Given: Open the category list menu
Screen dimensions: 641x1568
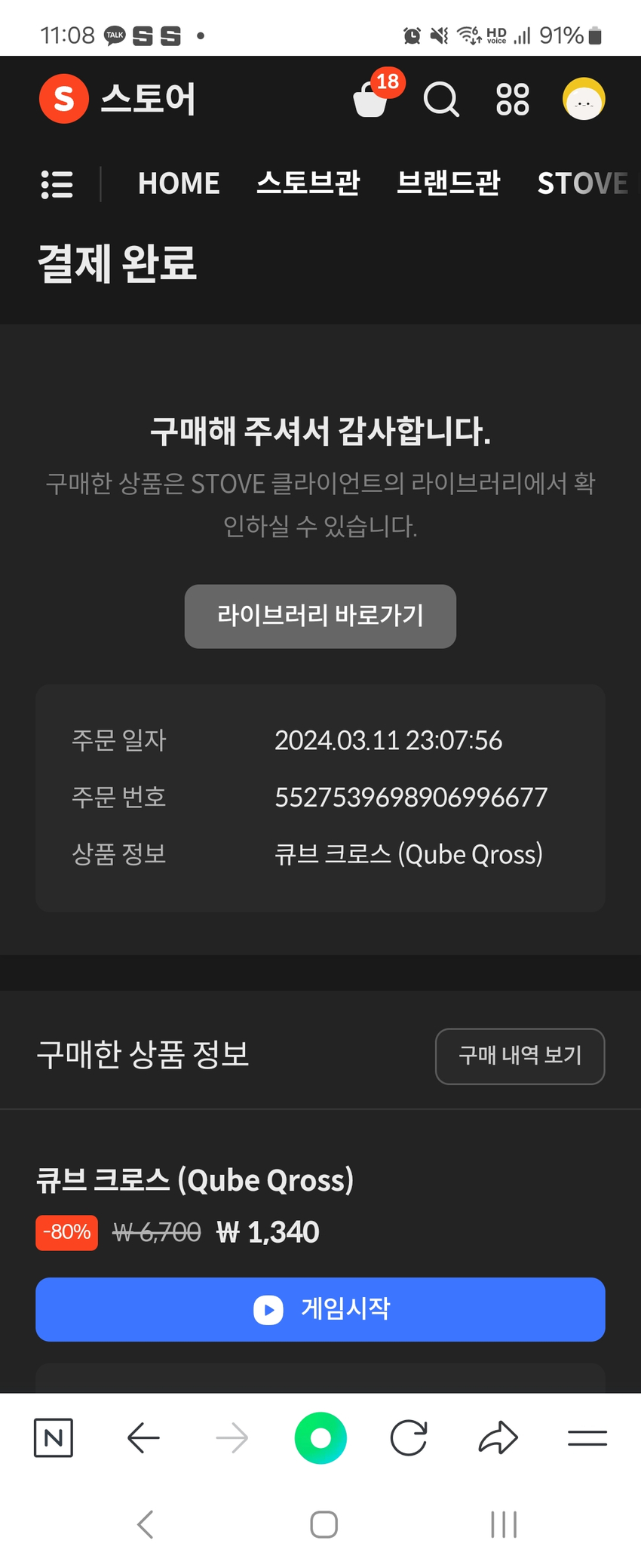Looking at the screenshot, I should pos(57,184).
